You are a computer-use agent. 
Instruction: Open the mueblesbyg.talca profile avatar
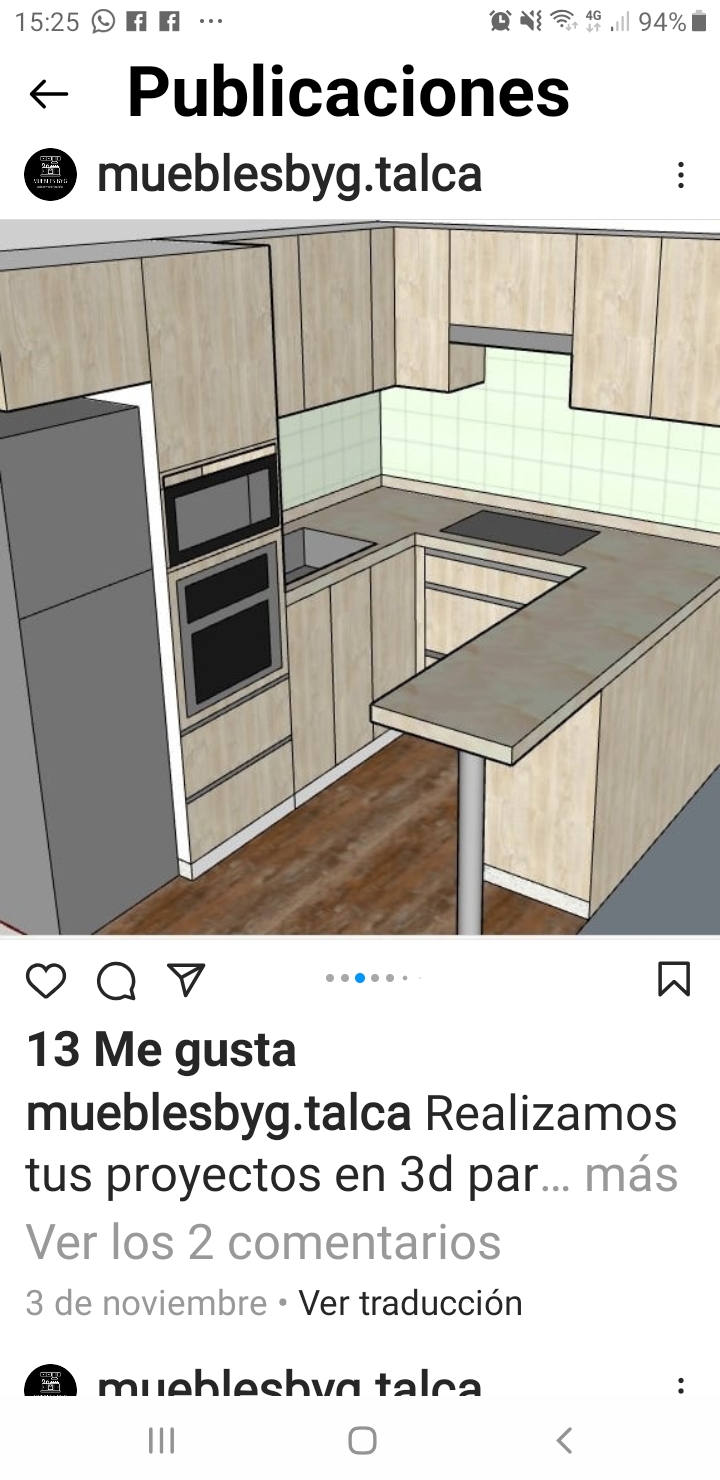[50, 175]
